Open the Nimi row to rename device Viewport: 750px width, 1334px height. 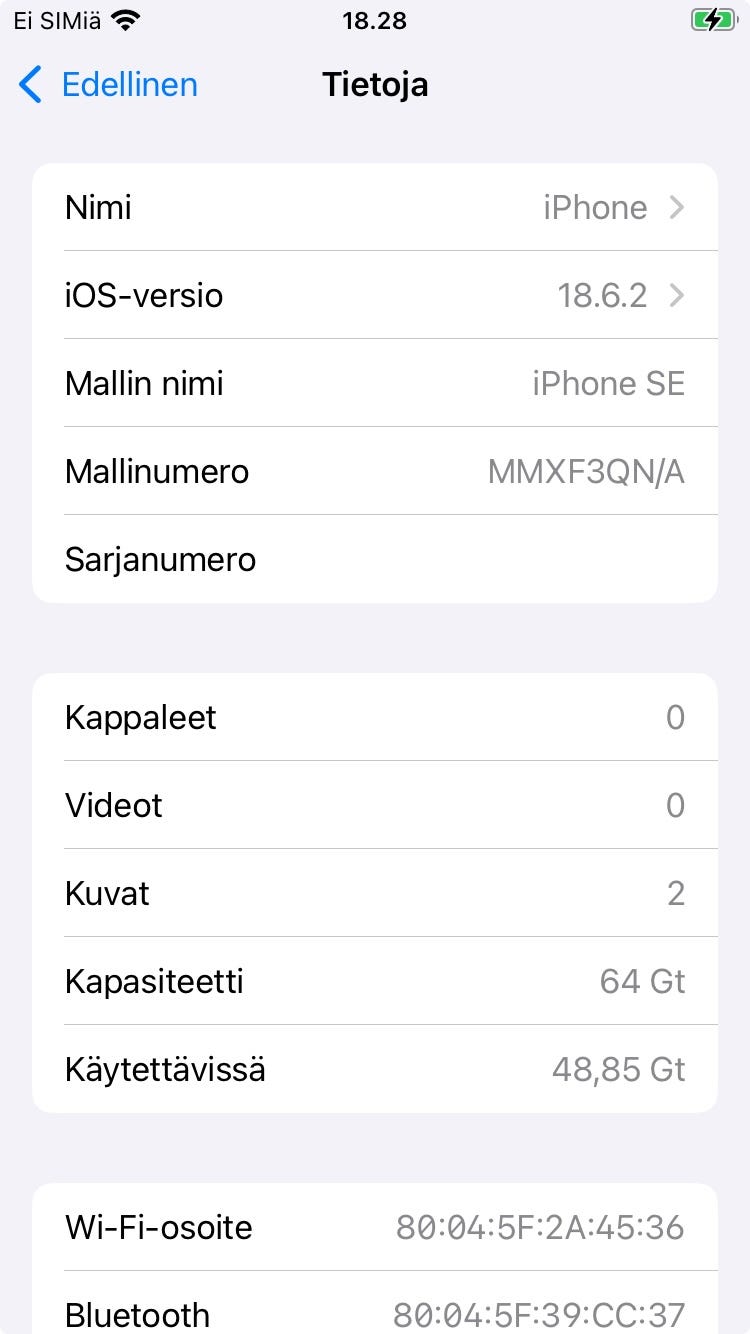tap(375, 207)
